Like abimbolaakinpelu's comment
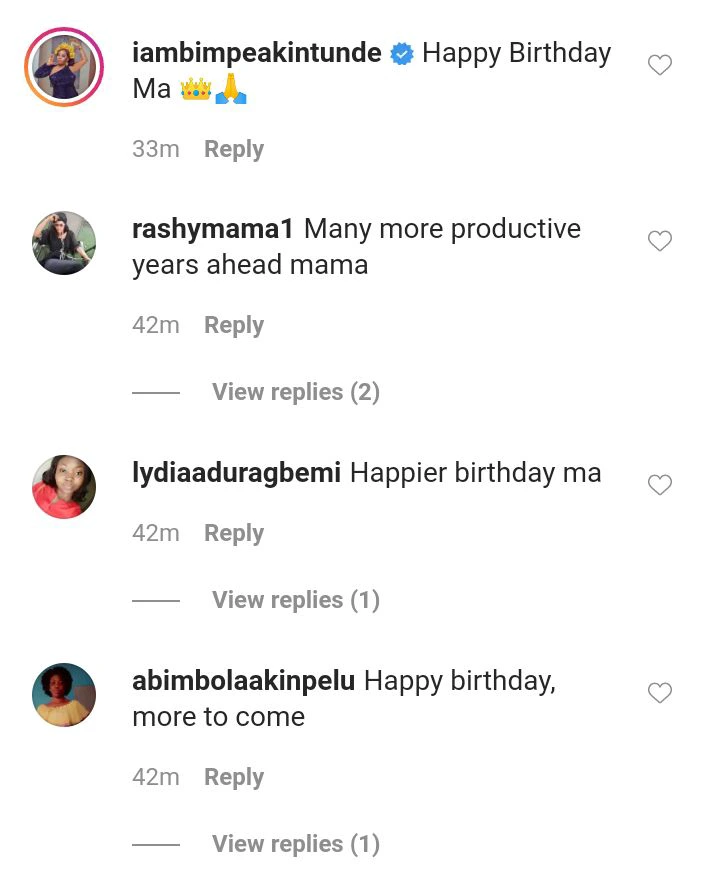 tap(660, 693)
